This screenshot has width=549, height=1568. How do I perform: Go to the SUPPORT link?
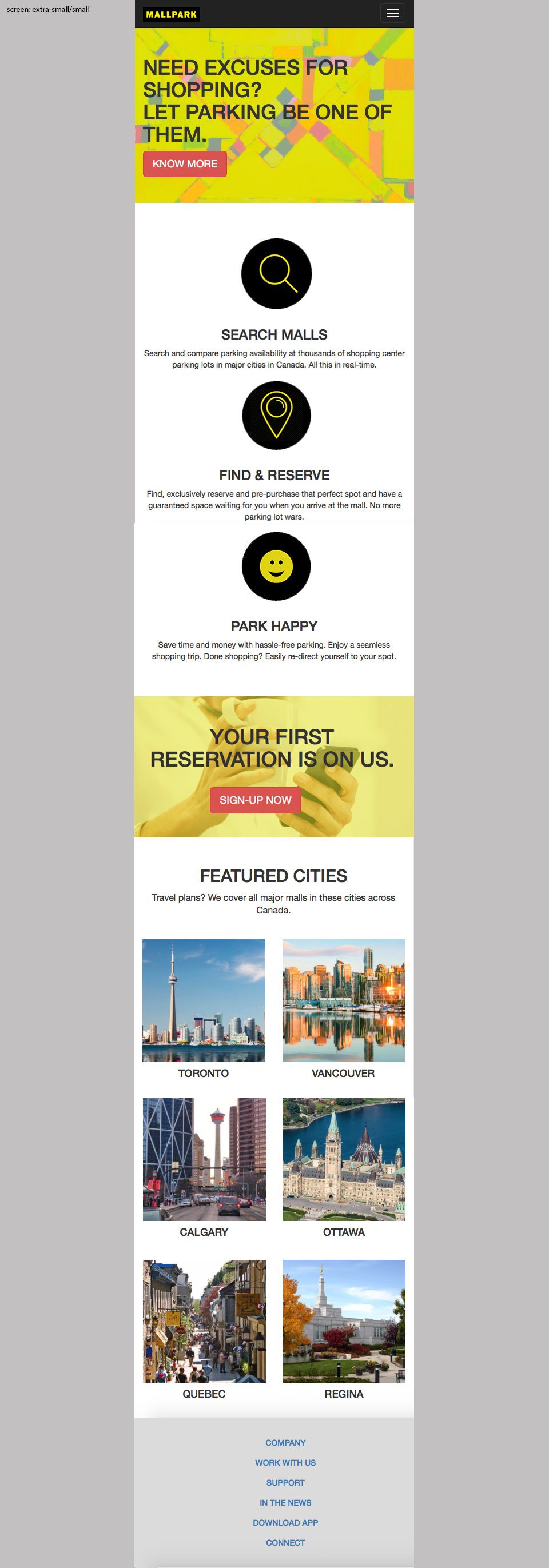click(285, 1483)
